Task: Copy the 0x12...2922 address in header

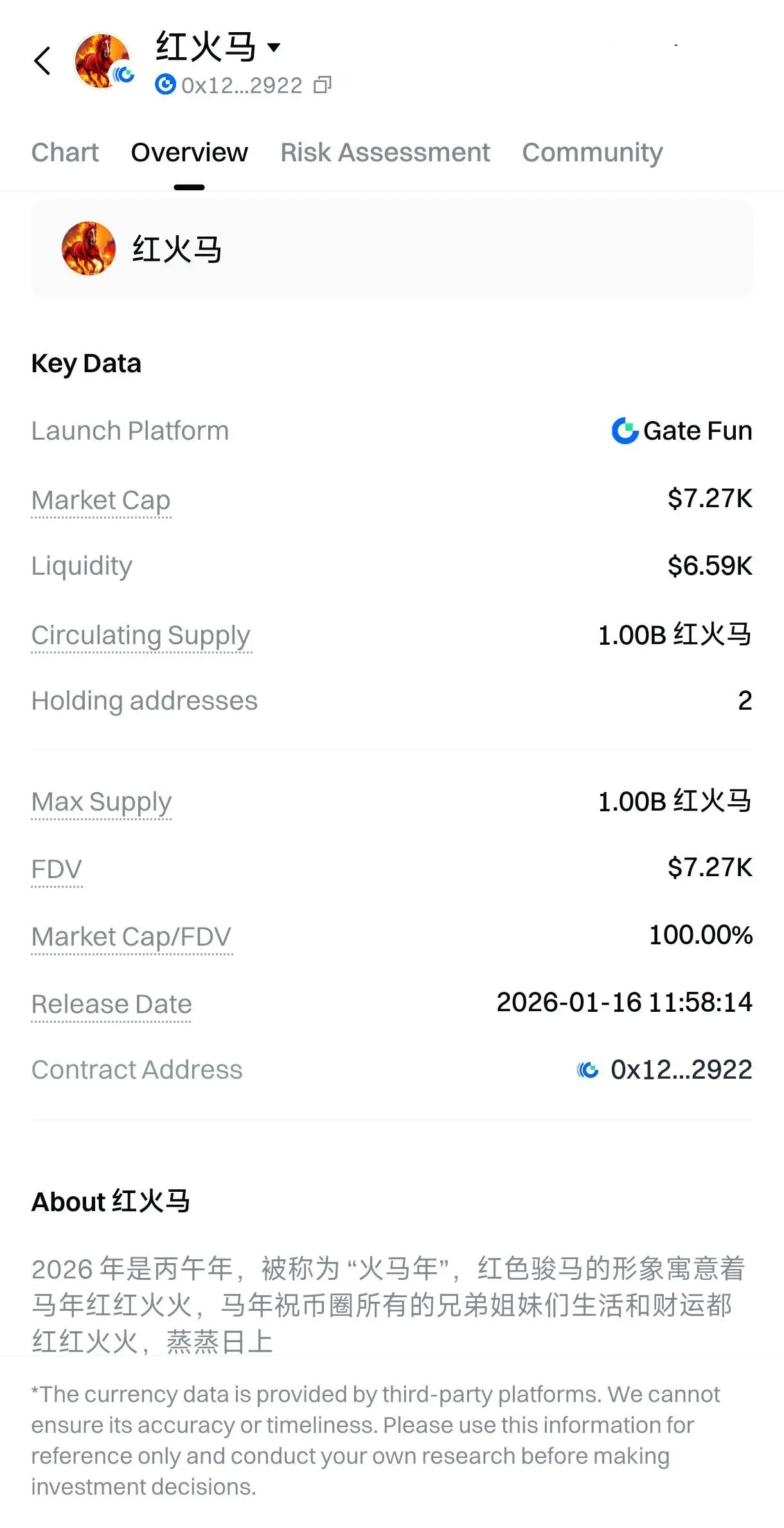Action: click(x=323, y=85)
